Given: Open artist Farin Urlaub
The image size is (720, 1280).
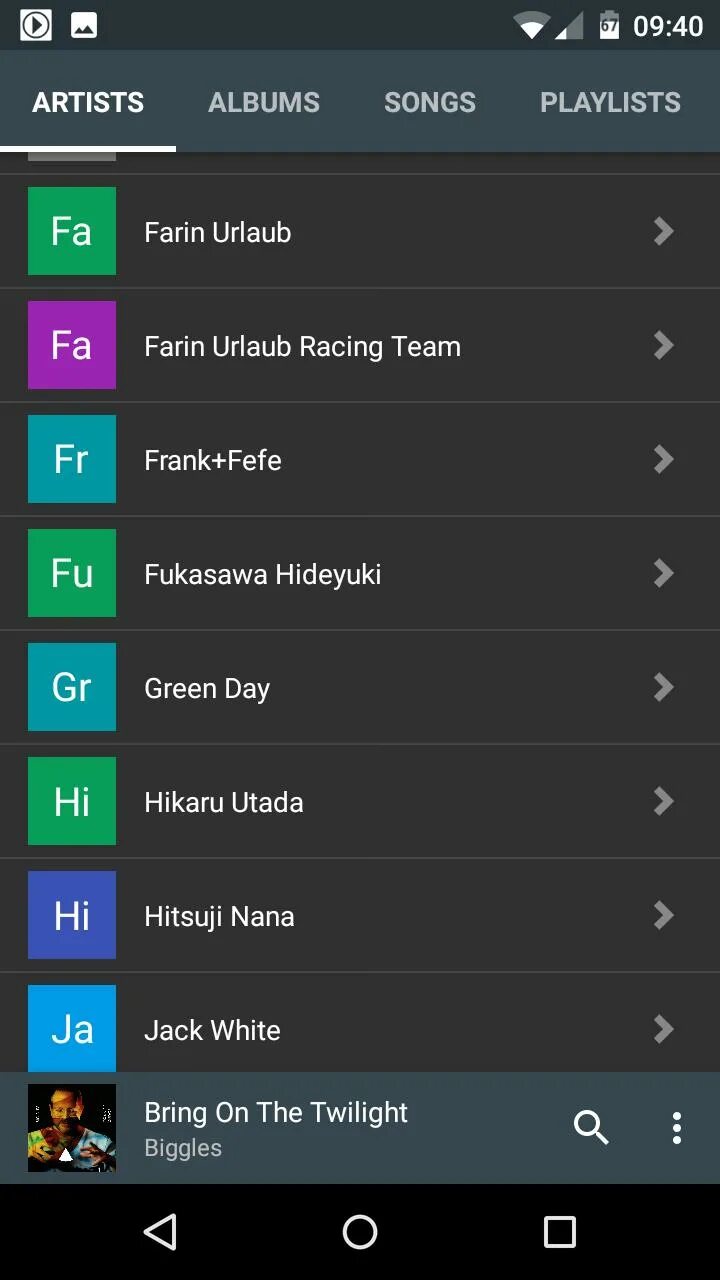Looking at the screenshot, I should click(x=360, y=232).
